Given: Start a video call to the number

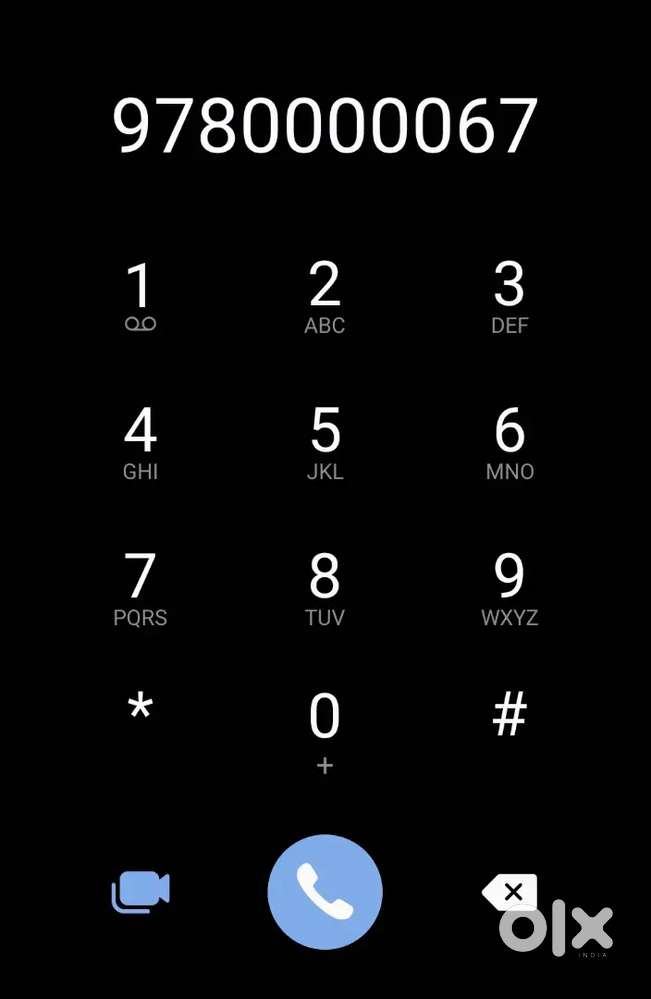Looking at the screenshot, I should 140,892.
